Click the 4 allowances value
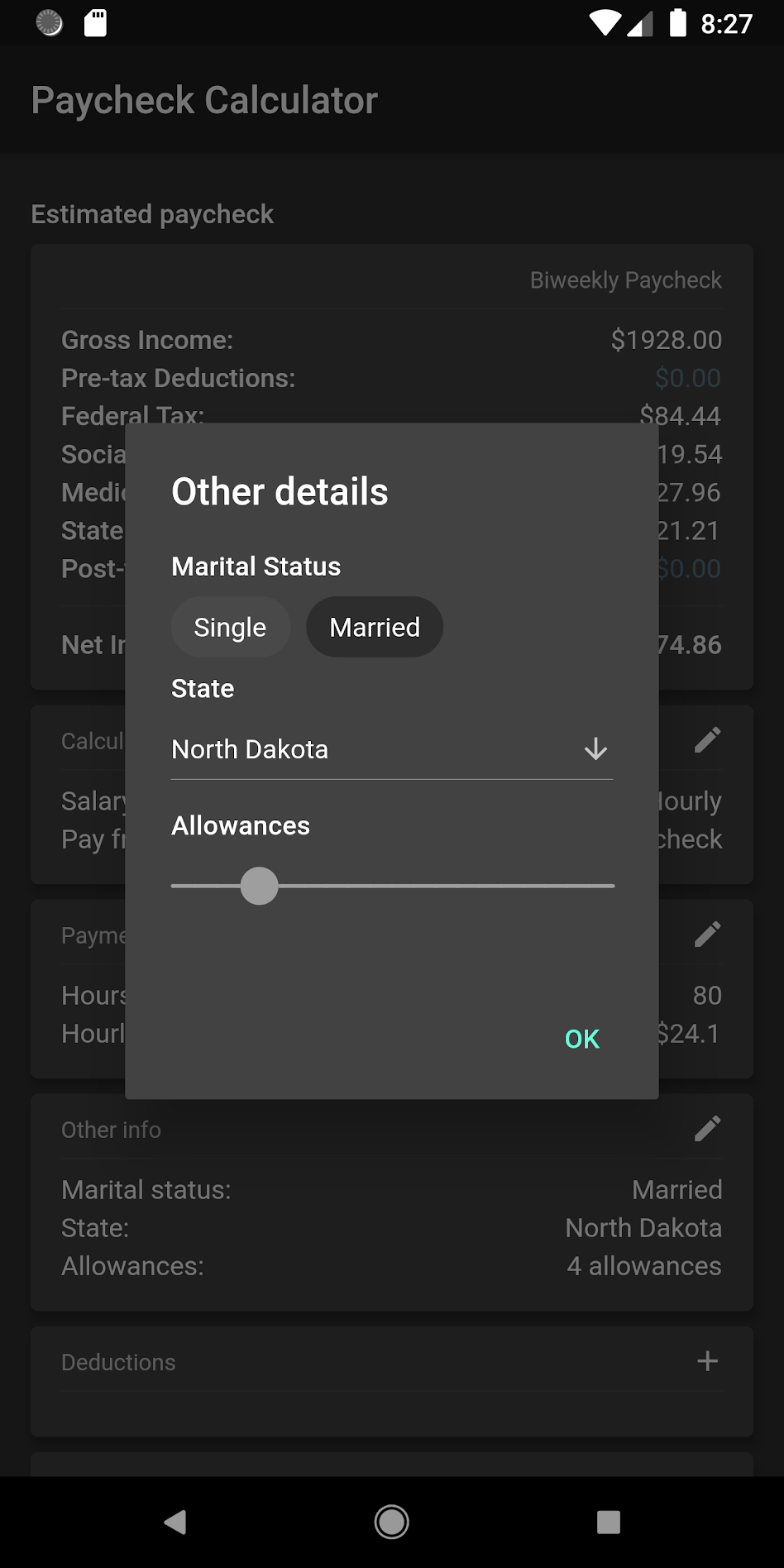 (x=643, y=1266)
